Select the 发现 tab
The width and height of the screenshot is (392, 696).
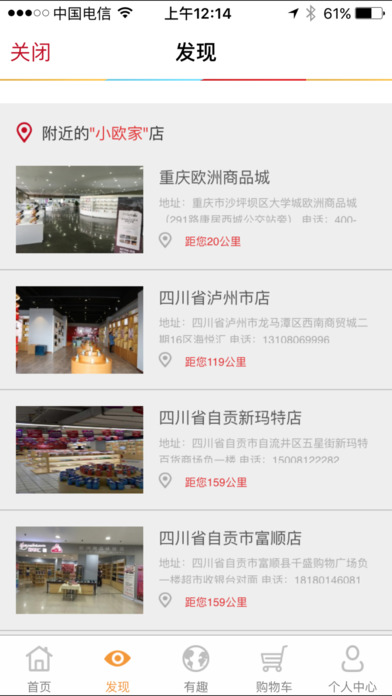118,668
